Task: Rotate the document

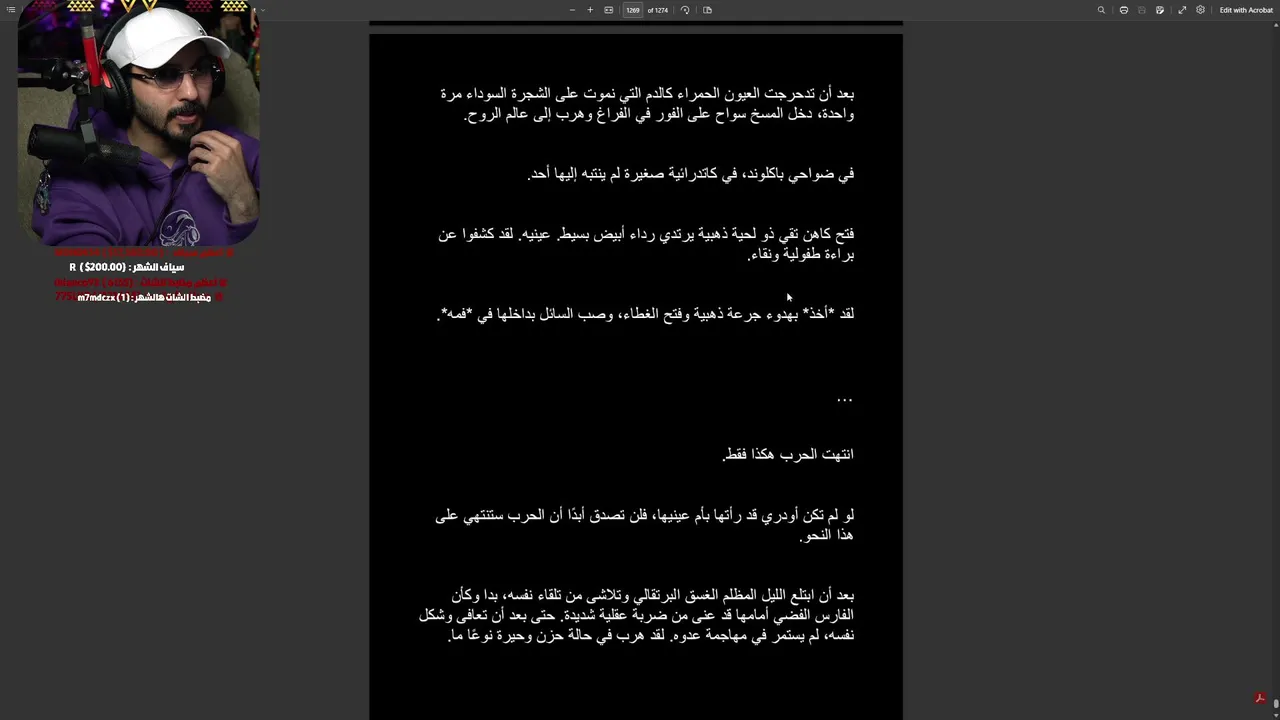Action: coord(685,10)
